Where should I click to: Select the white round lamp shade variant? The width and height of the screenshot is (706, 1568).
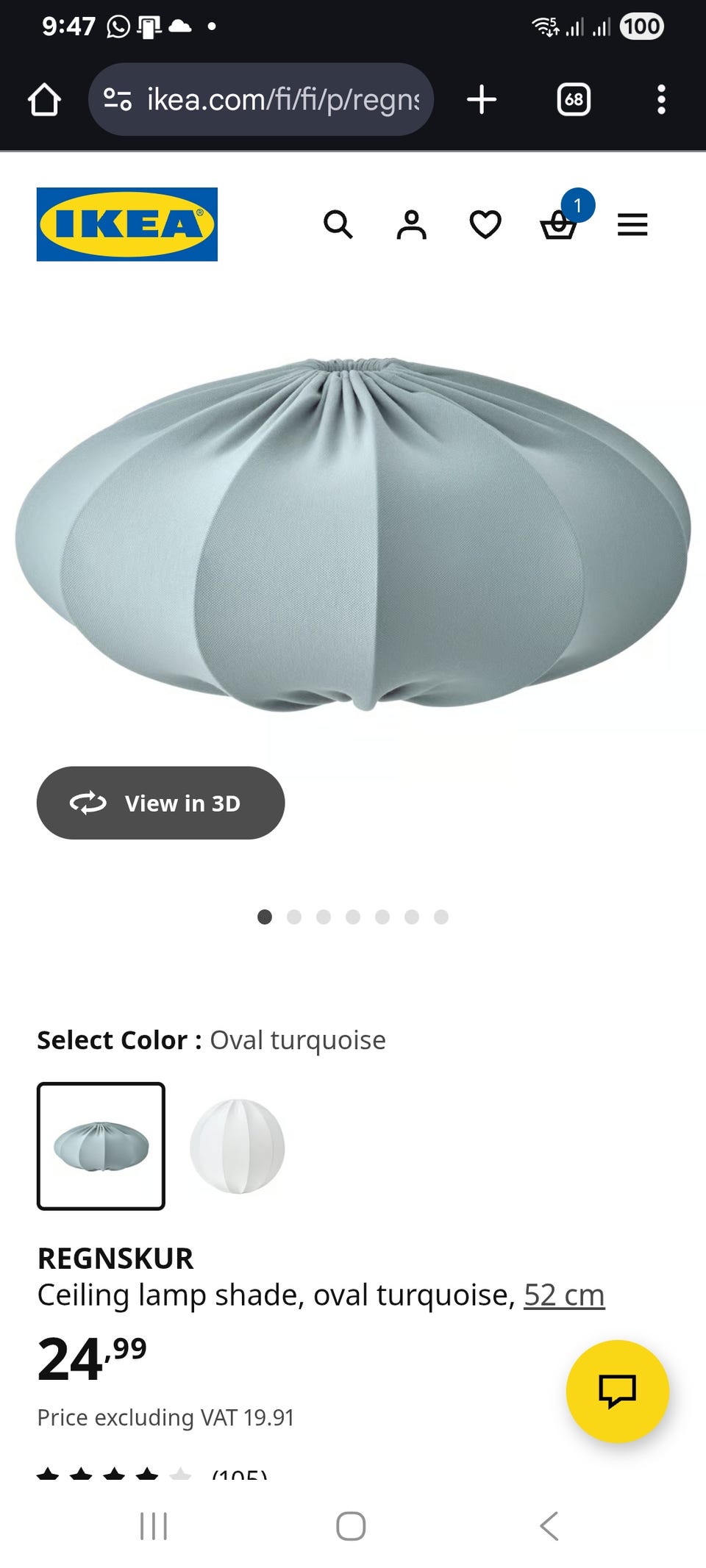coord(238,1146)
